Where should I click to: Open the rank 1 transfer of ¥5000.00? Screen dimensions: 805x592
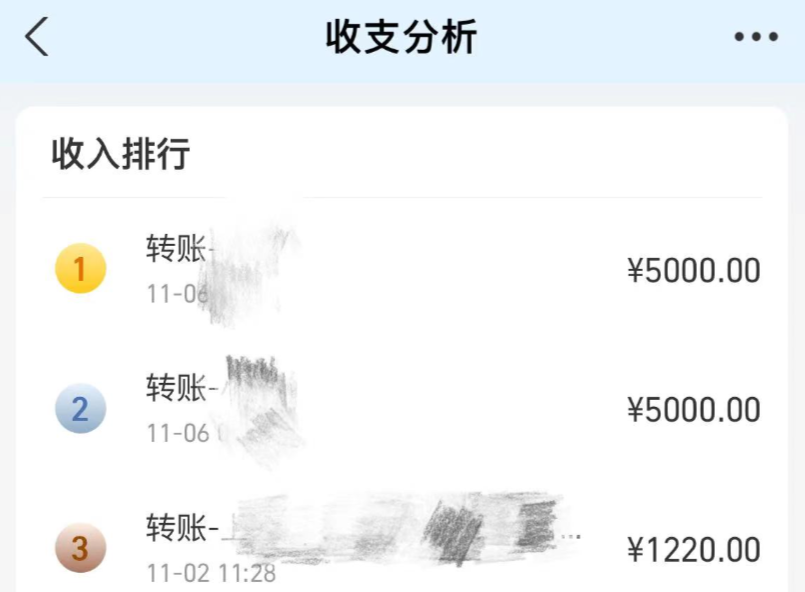point(400,271)
